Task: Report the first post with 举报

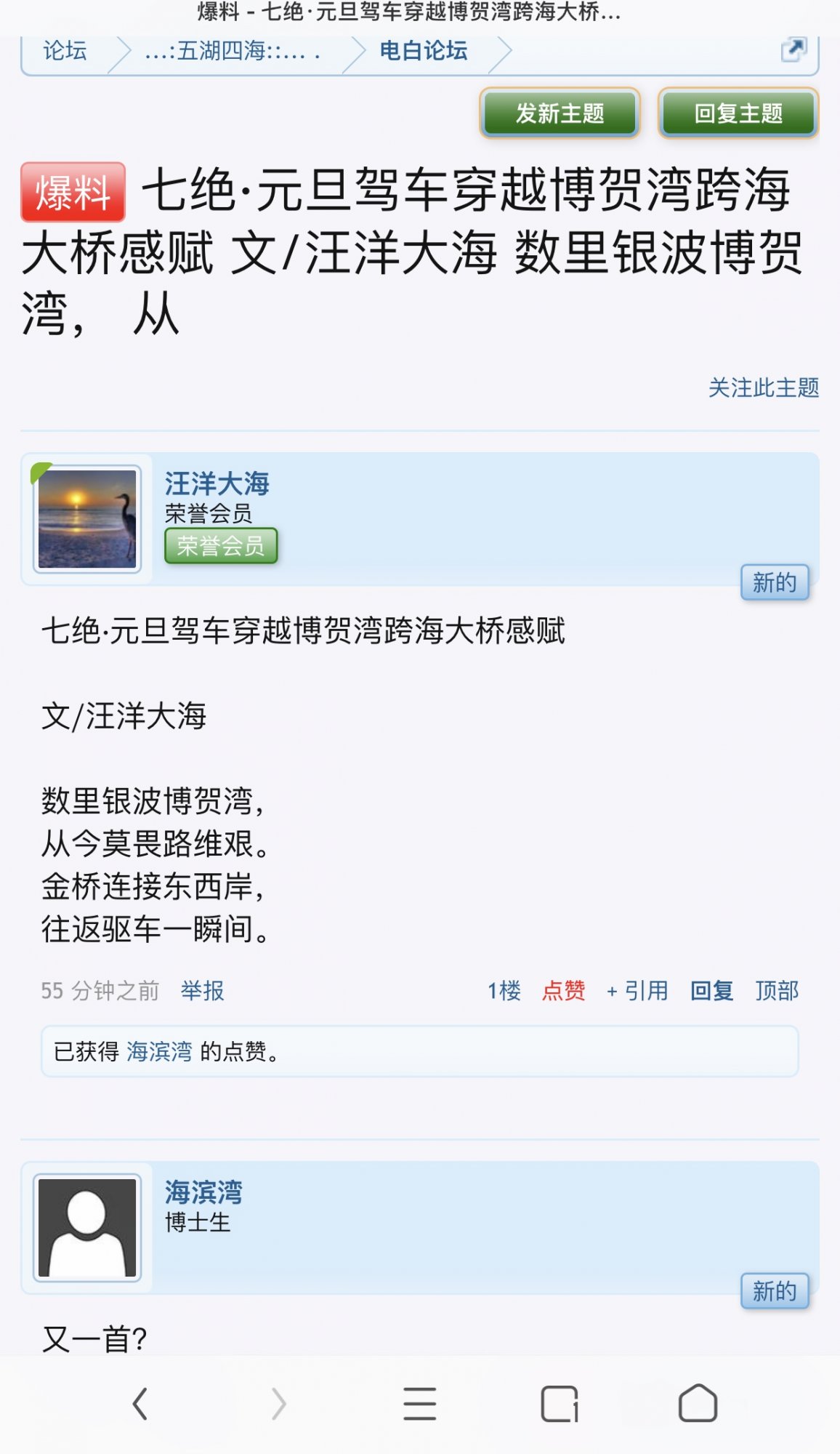Action: click(202, 990)
